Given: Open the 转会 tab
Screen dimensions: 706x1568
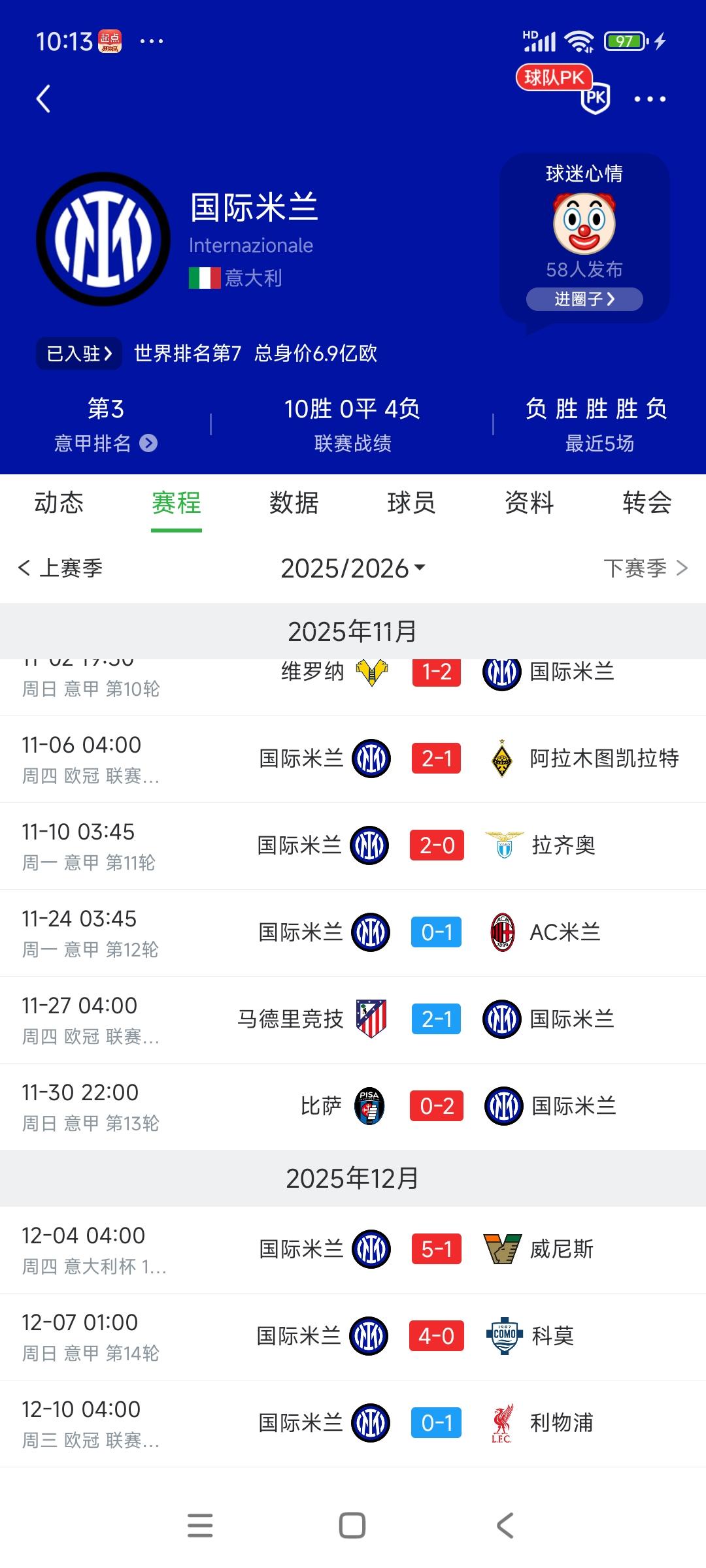Looking at the screenshot, I should tap(647, 503).
